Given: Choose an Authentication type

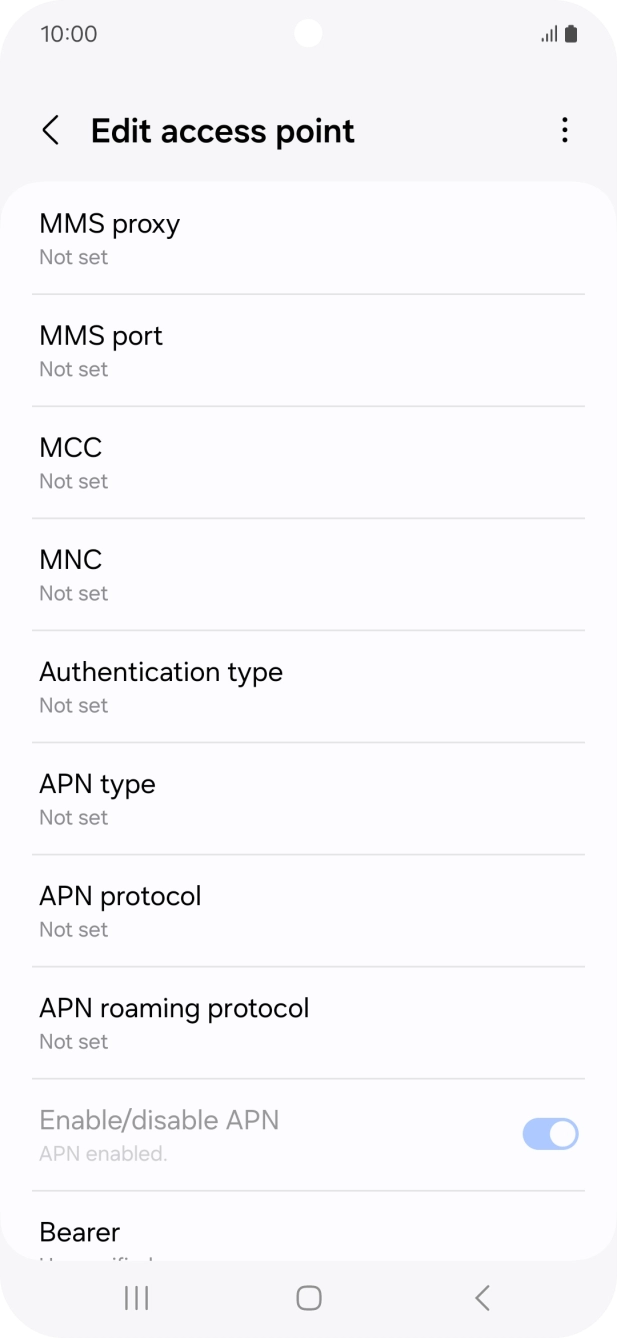Looking at the screenshot, I should tap(308, 686).
